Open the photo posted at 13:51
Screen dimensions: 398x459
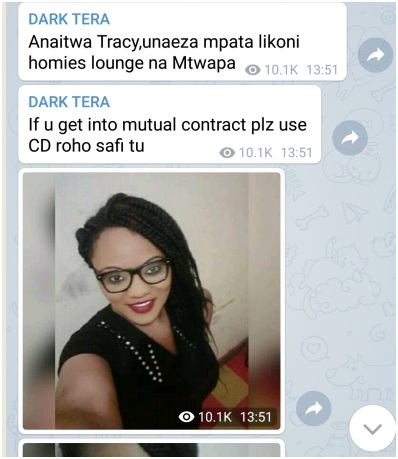tap(152, 301)
